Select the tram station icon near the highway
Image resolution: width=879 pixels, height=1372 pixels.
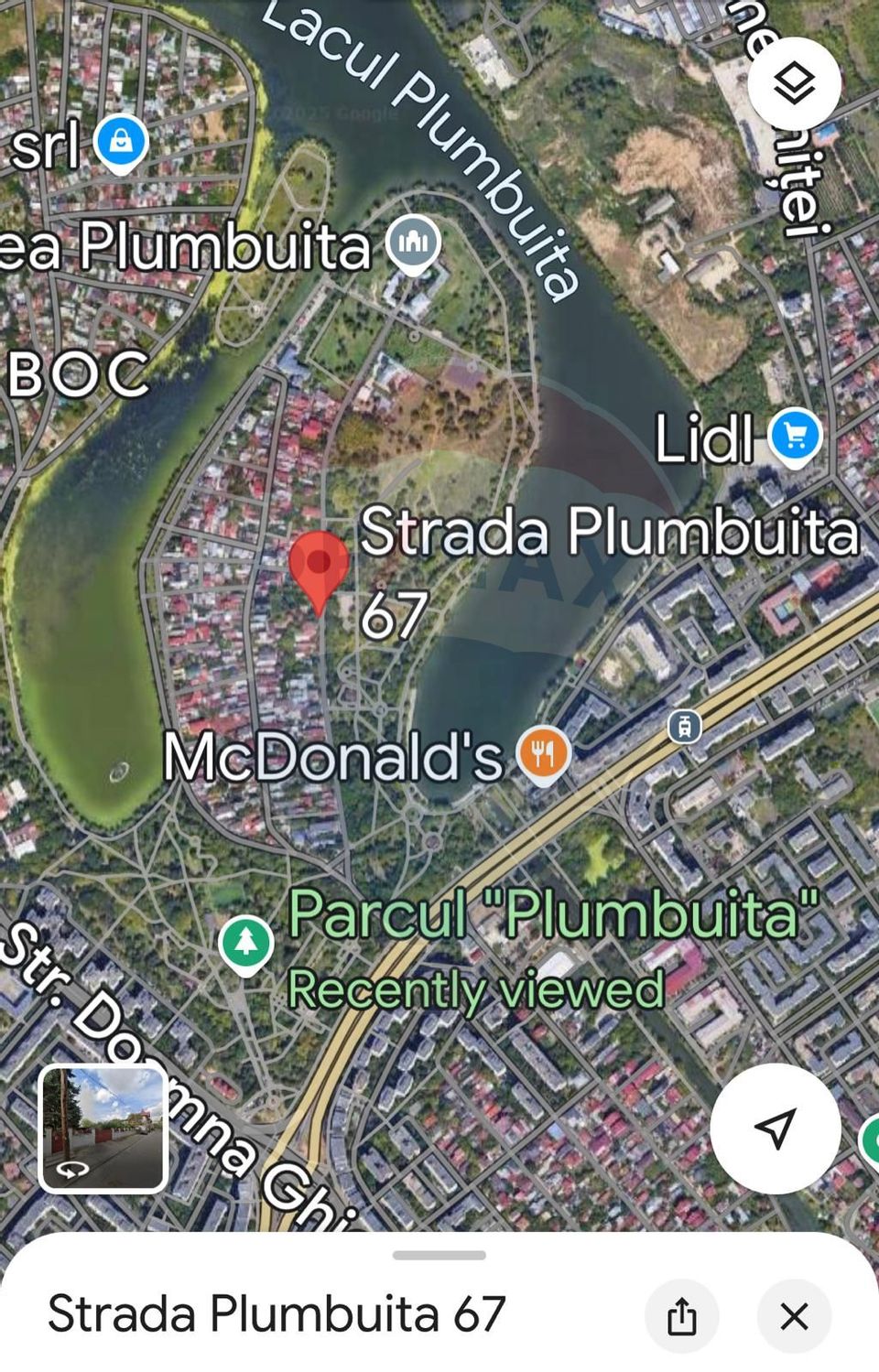coord(686,726)
